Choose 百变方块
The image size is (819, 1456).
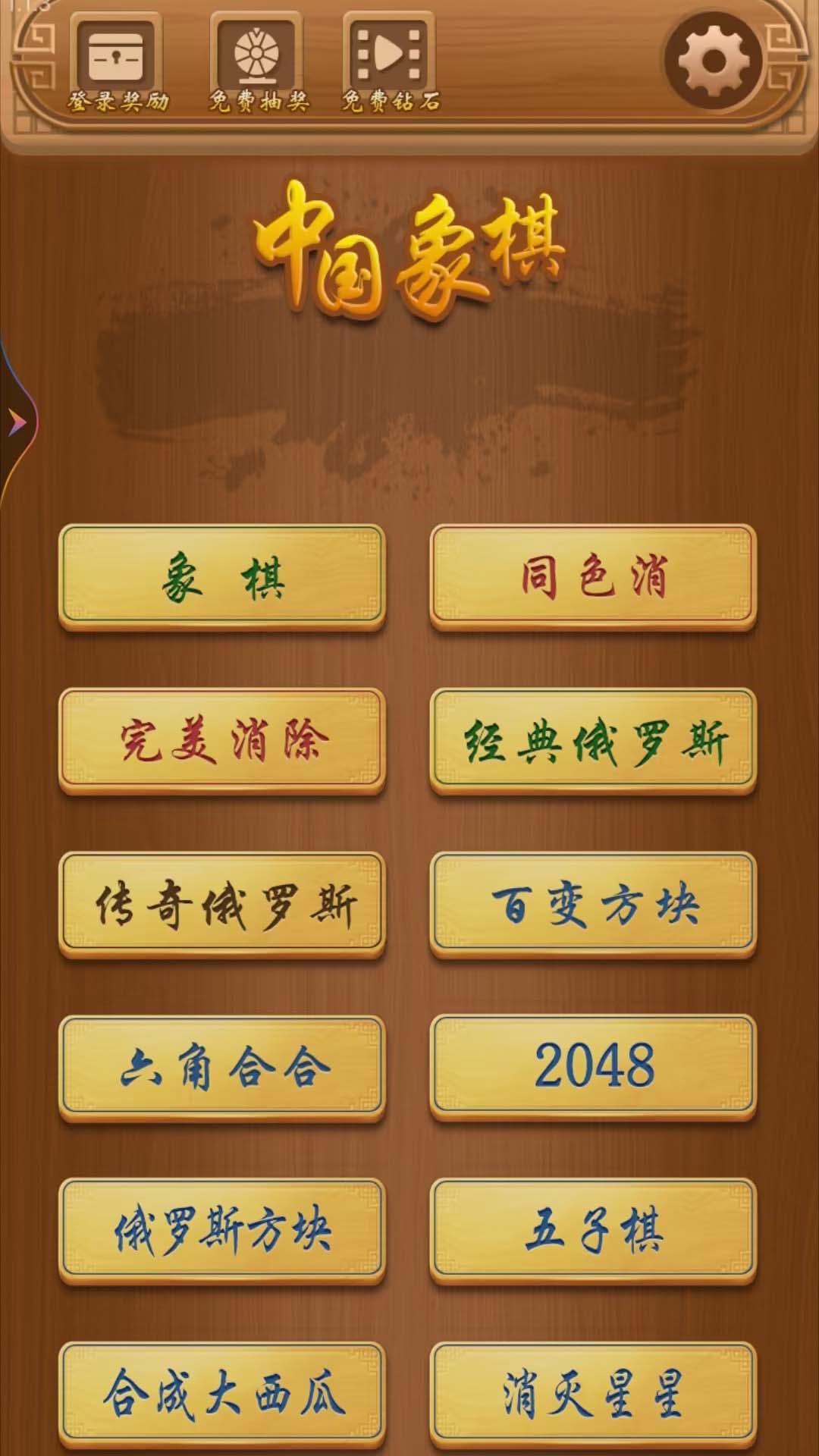tap(593, 905)
